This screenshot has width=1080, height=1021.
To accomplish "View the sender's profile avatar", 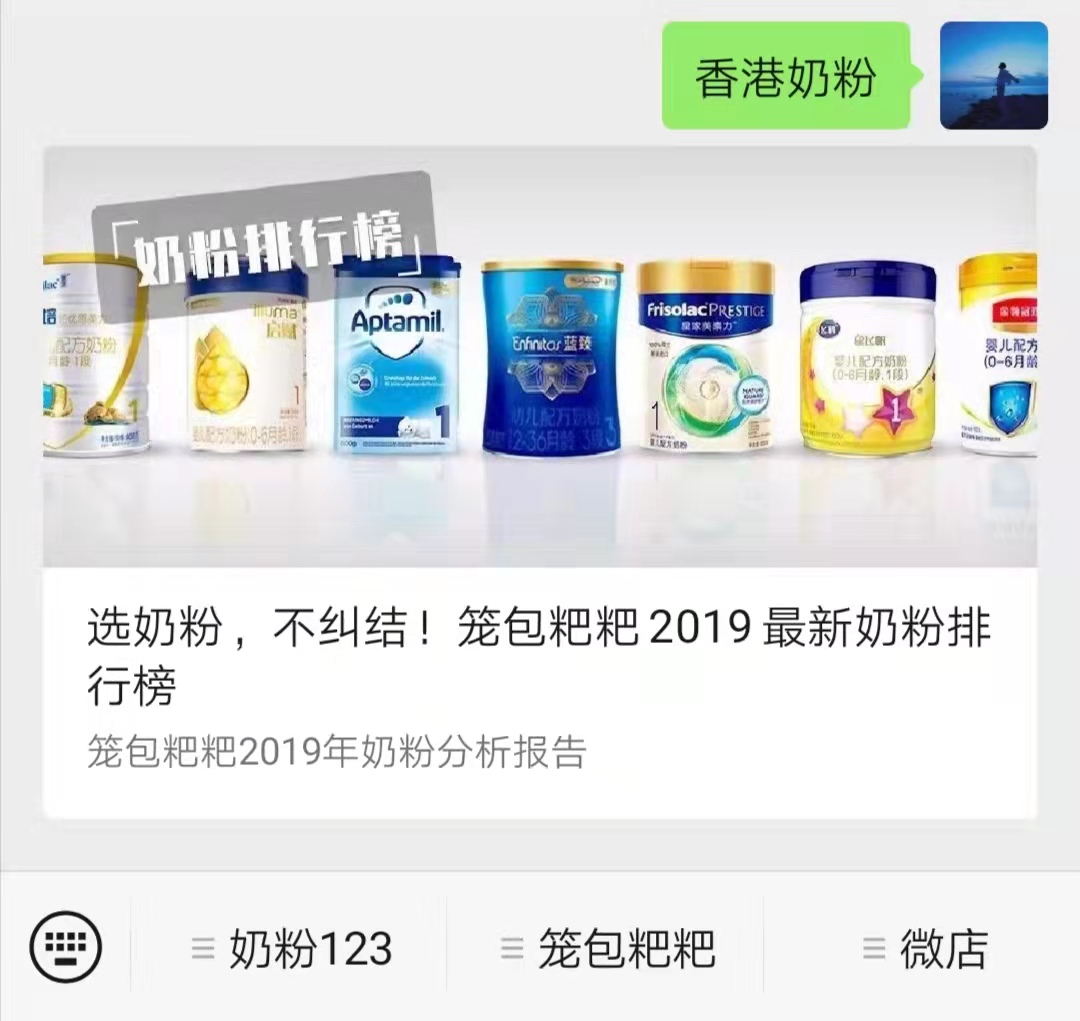I will (993, 76).
